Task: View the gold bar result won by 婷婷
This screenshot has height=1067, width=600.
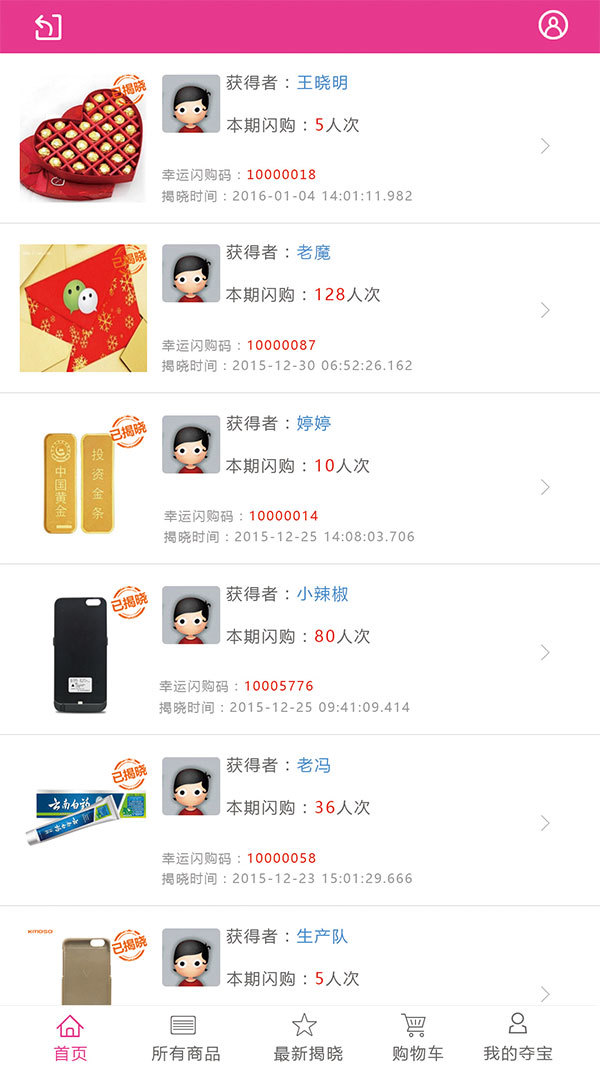Action: click(300, 479)
